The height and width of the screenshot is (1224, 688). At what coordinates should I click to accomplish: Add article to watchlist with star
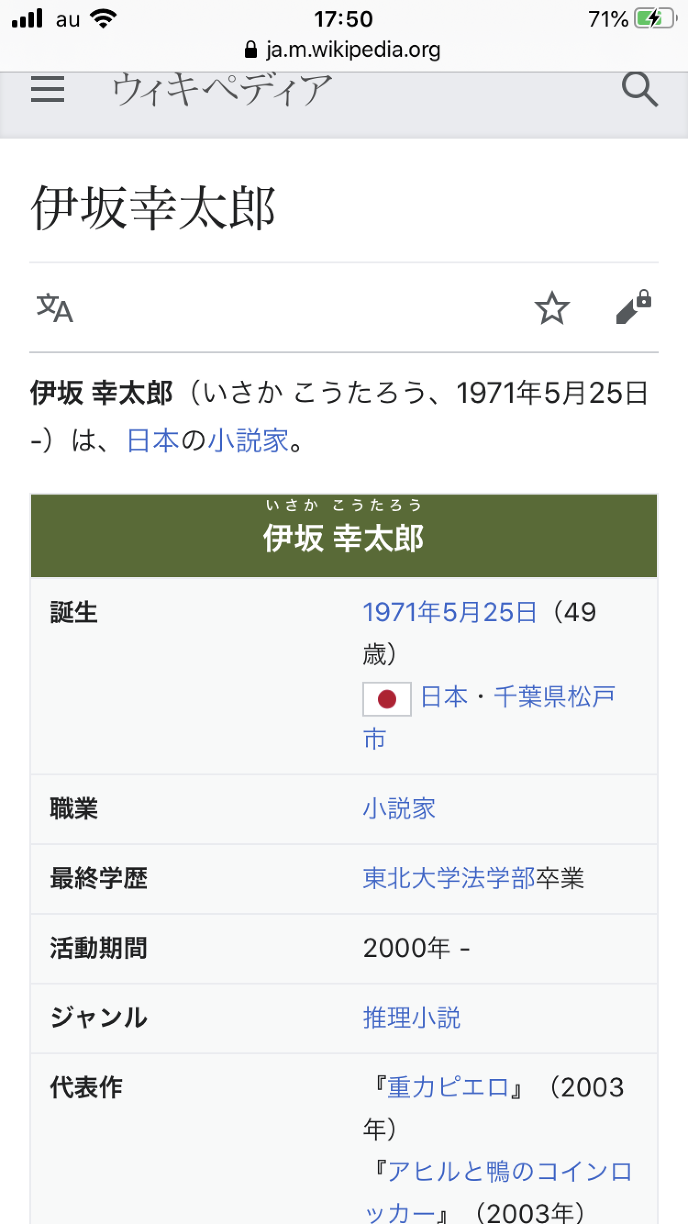tap(551, 308)
